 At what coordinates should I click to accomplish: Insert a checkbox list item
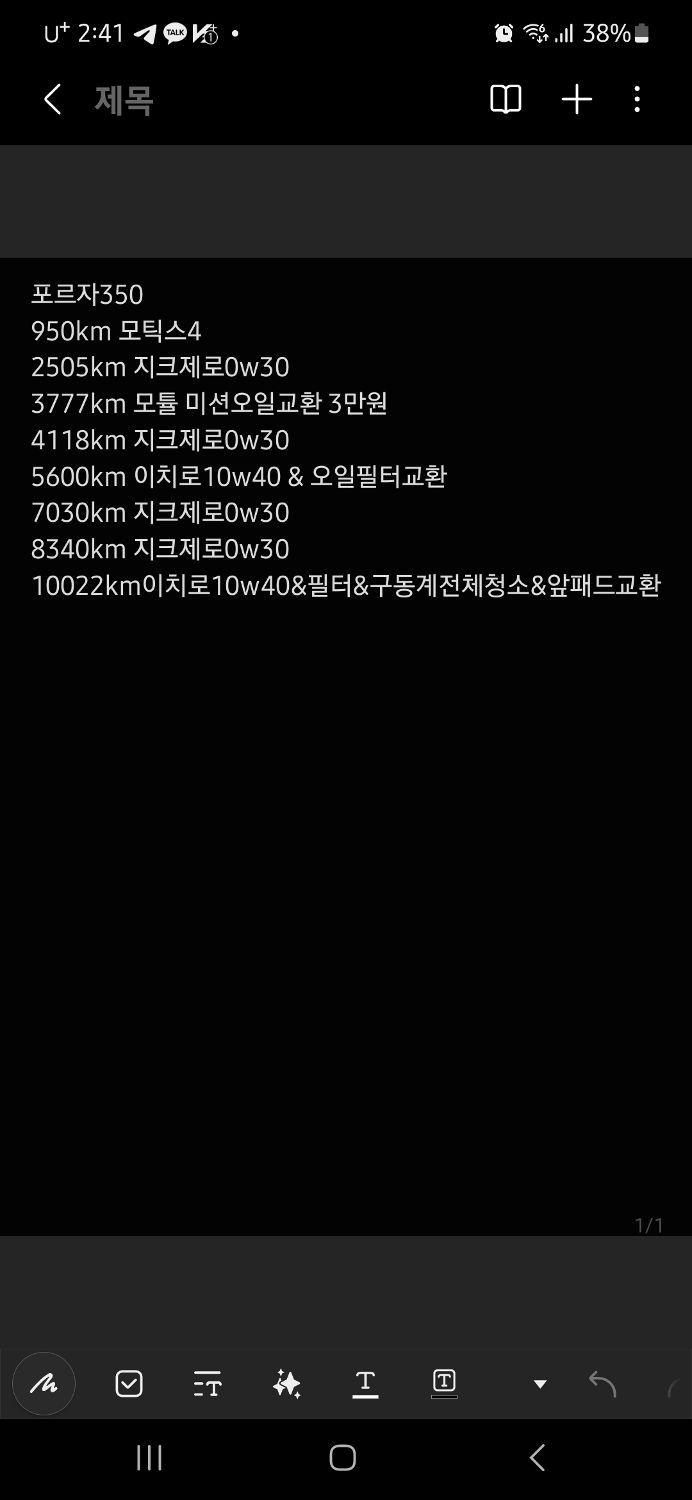[x=129, y=1384]
